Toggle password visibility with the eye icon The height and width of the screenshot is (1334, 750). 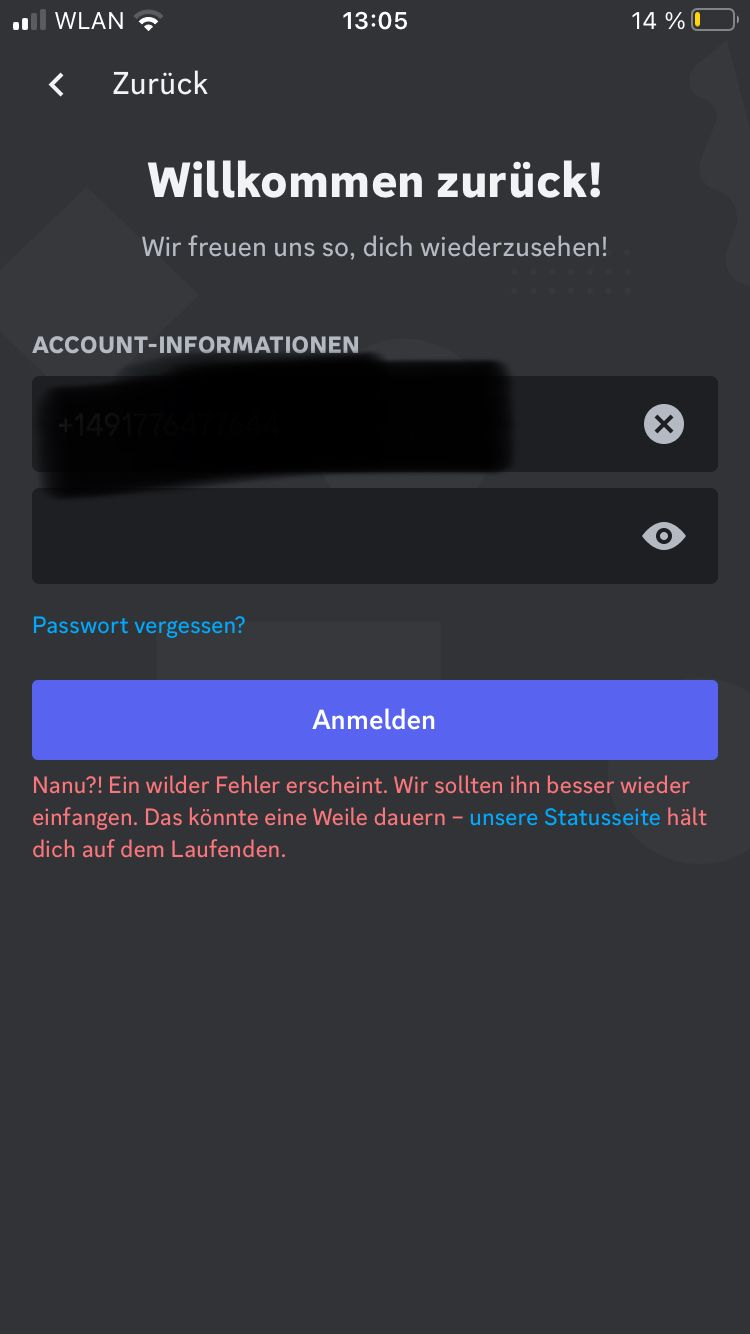coord(663,536)
